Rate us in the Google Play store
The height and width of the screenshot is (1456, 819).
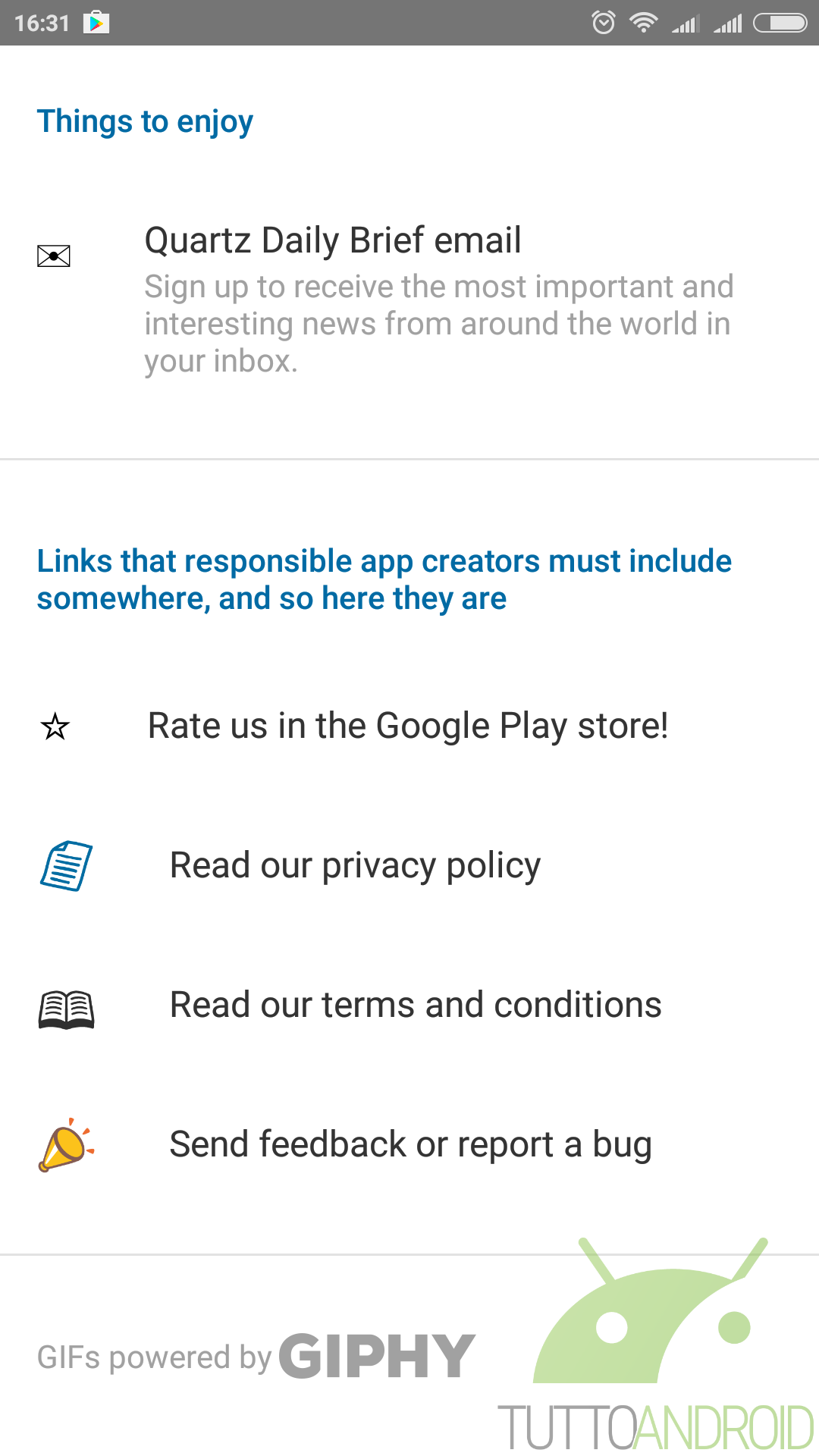(409, 726)
